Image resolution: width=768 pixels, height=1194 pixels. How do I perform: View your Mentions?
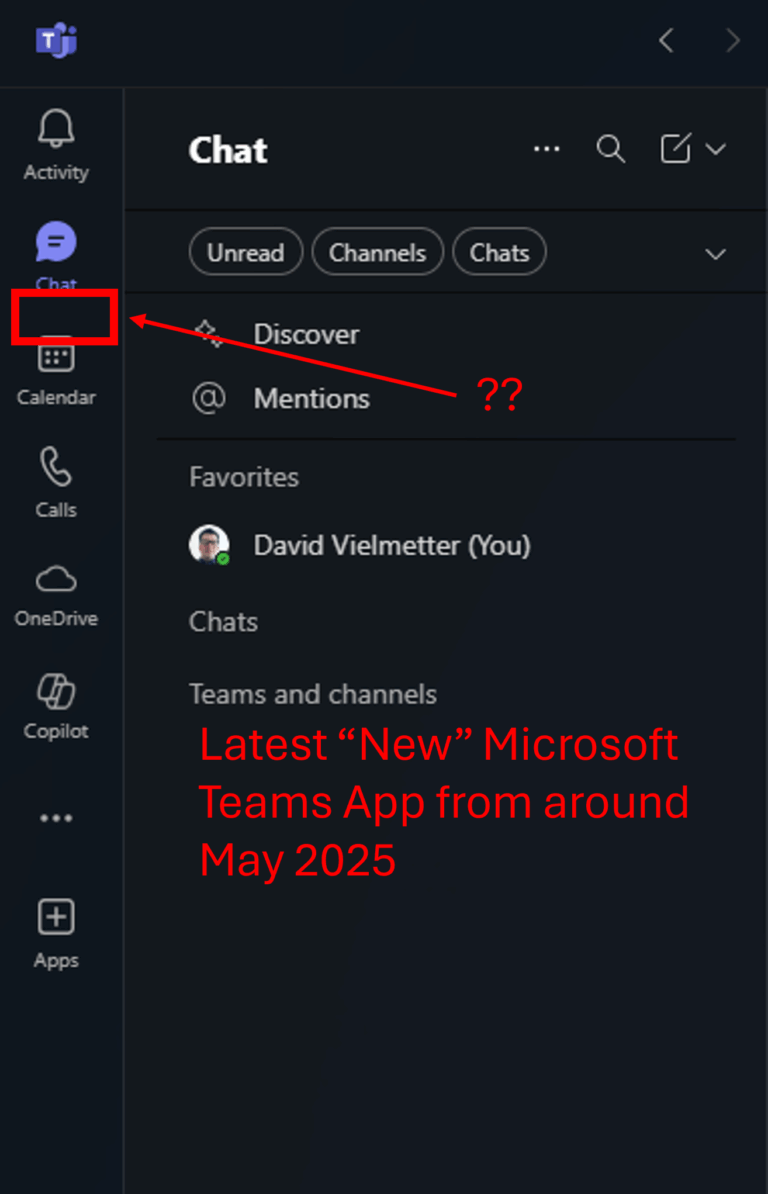tap(311, 399)
